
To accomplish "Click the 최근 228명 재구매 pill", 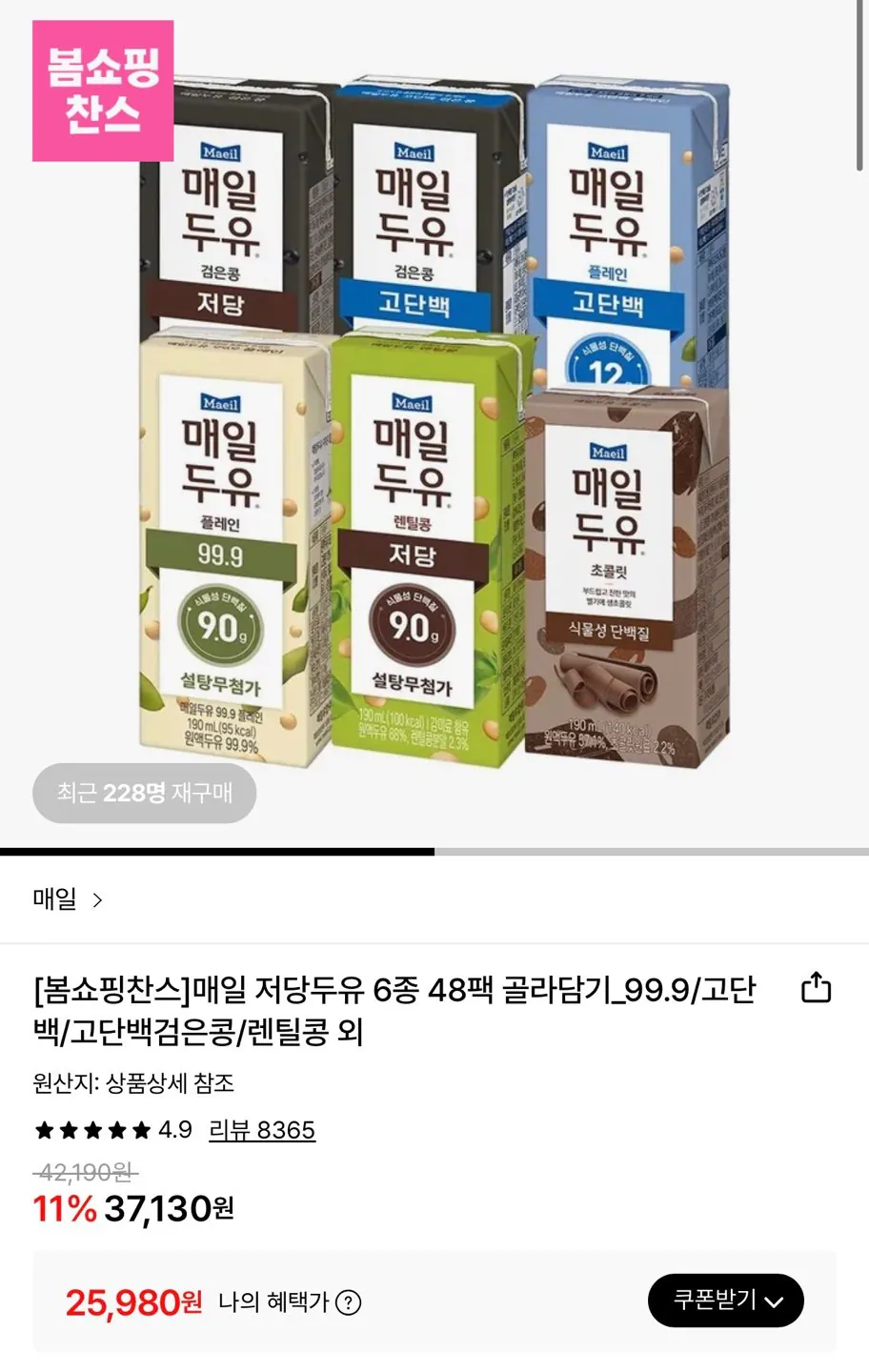I will pyautogui.click(x=143, y=793).
